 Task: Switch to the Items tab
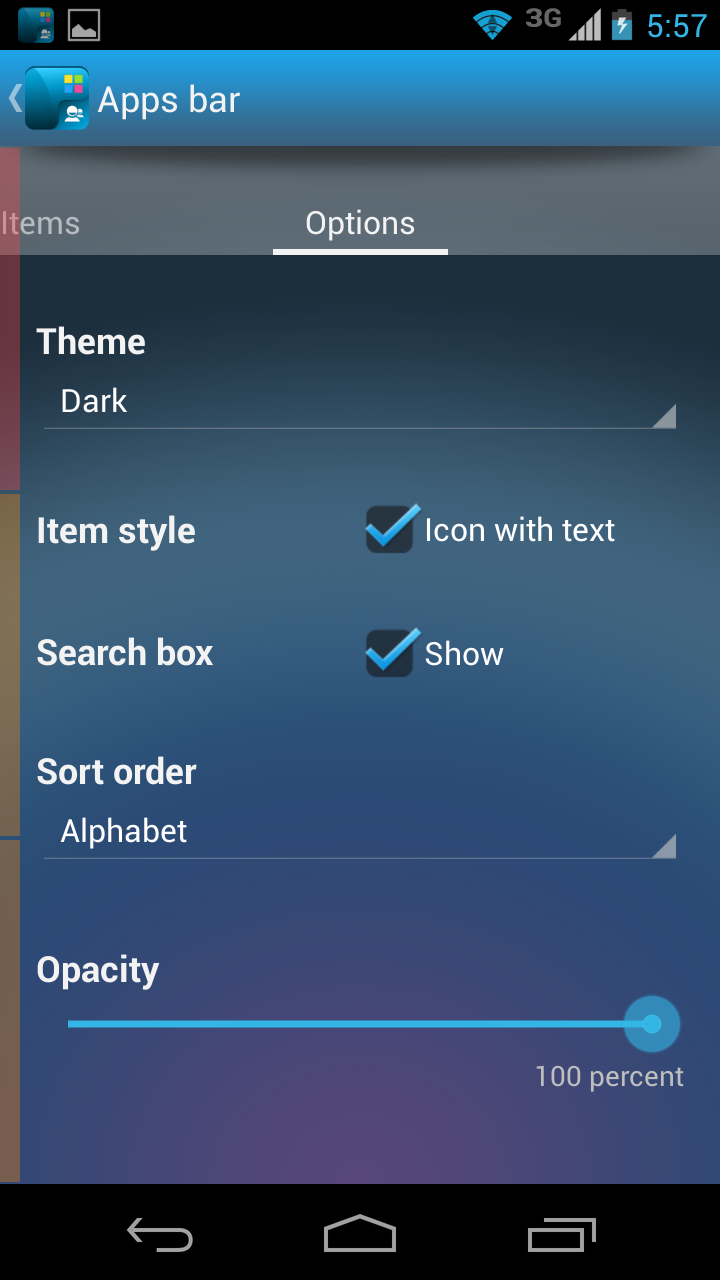pyautogui.click(x=40, y=223)
